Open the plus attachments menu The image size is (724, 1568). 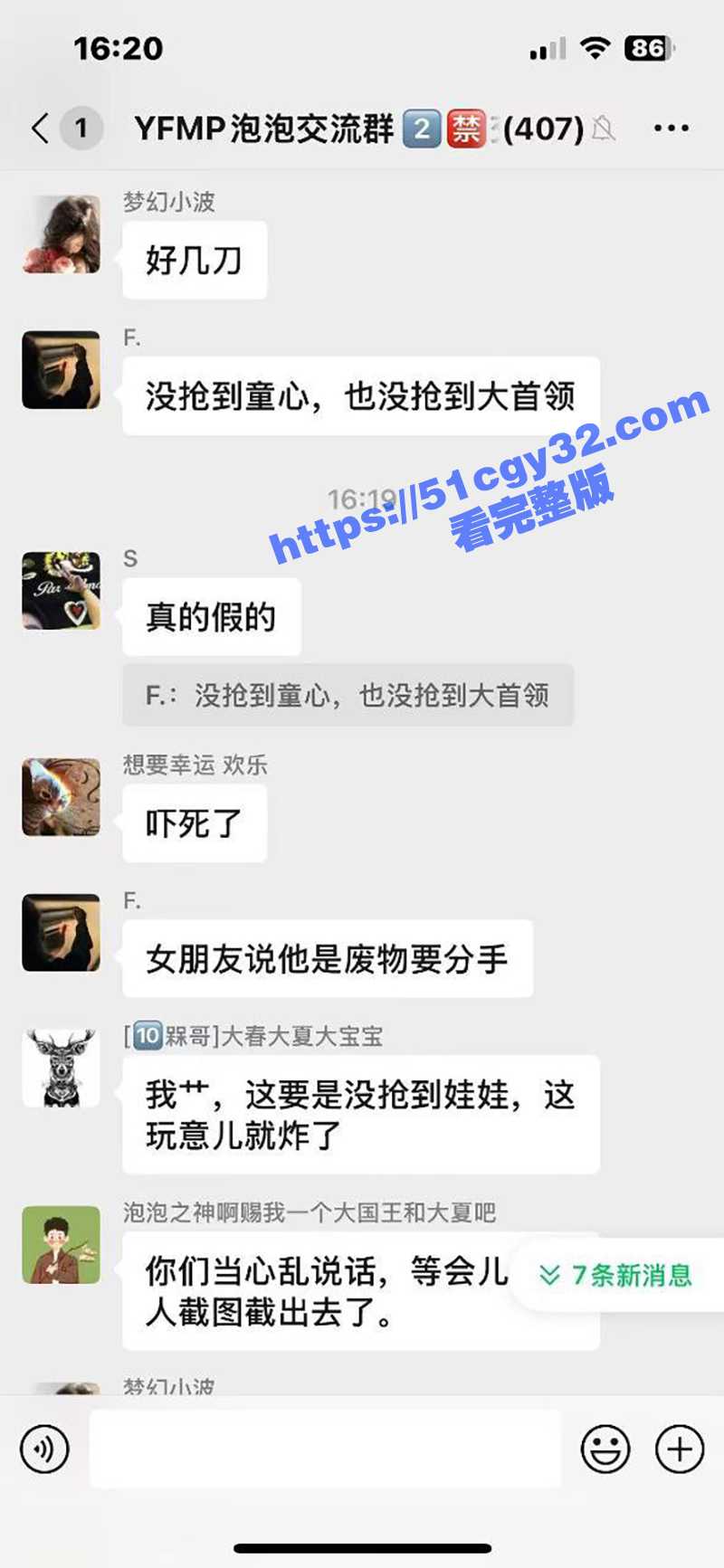tap(679, 1449)
